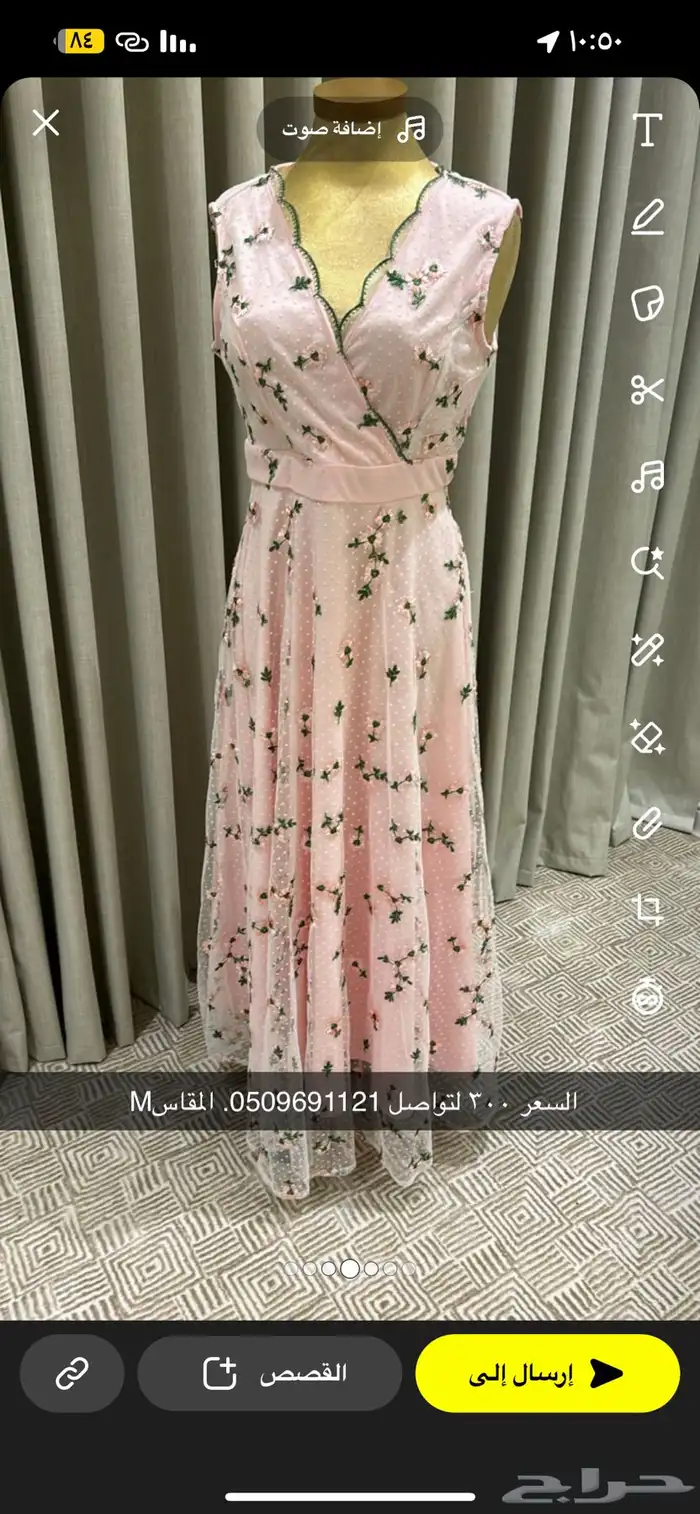Image resolution: width=700 pixels, height=1514 pixels.
Task: Tap the chain link button at bottom
Action: [72, 1374]
